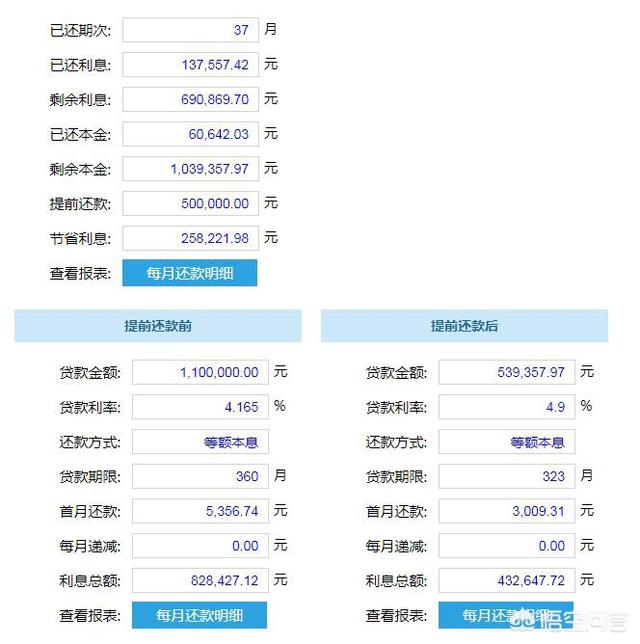Open 每月还款明细 report below 节省利息

(189, 273)
